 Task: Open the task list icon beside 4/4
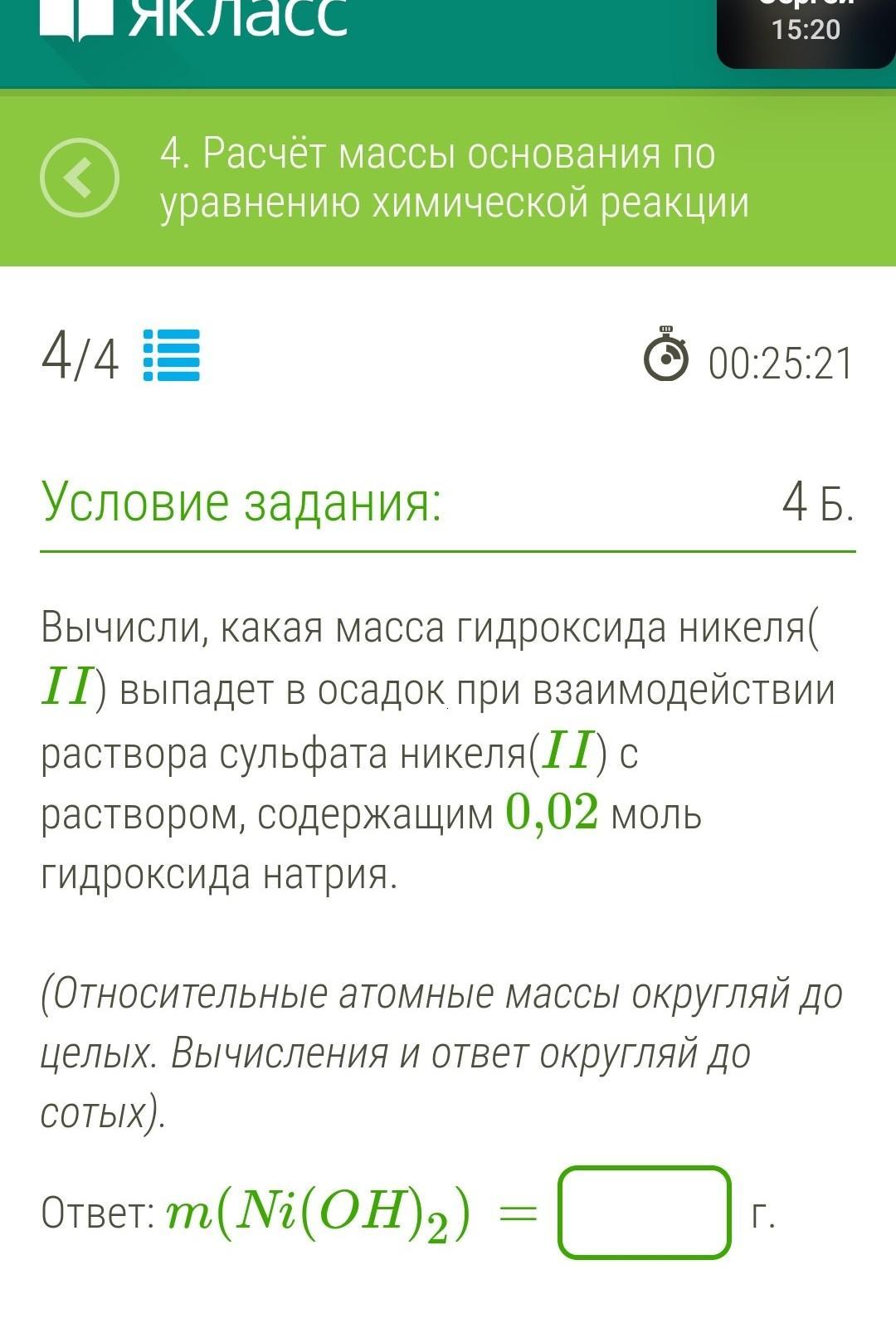(172, 354)
